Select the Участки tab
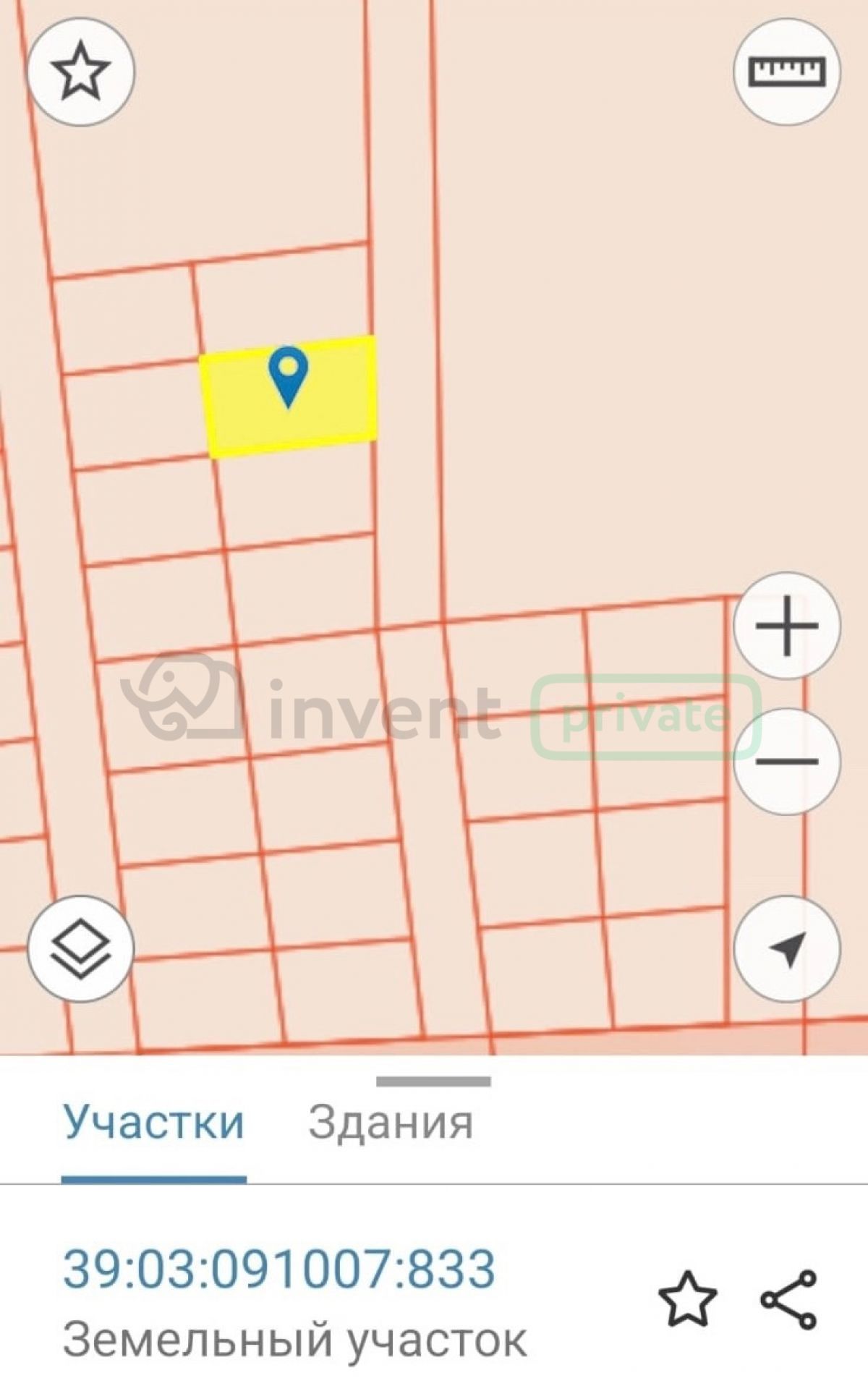Image resolution: width=868 pixels, height=1399 pixels. tap(153, 1123)
